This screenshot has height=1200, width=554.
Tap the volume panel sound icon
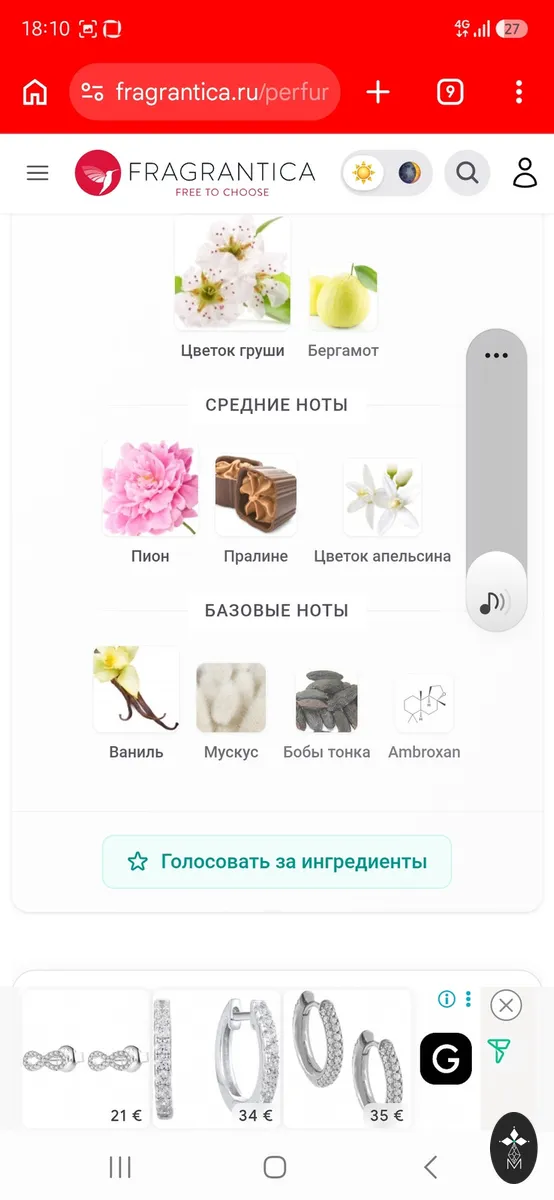pos(495,603)
